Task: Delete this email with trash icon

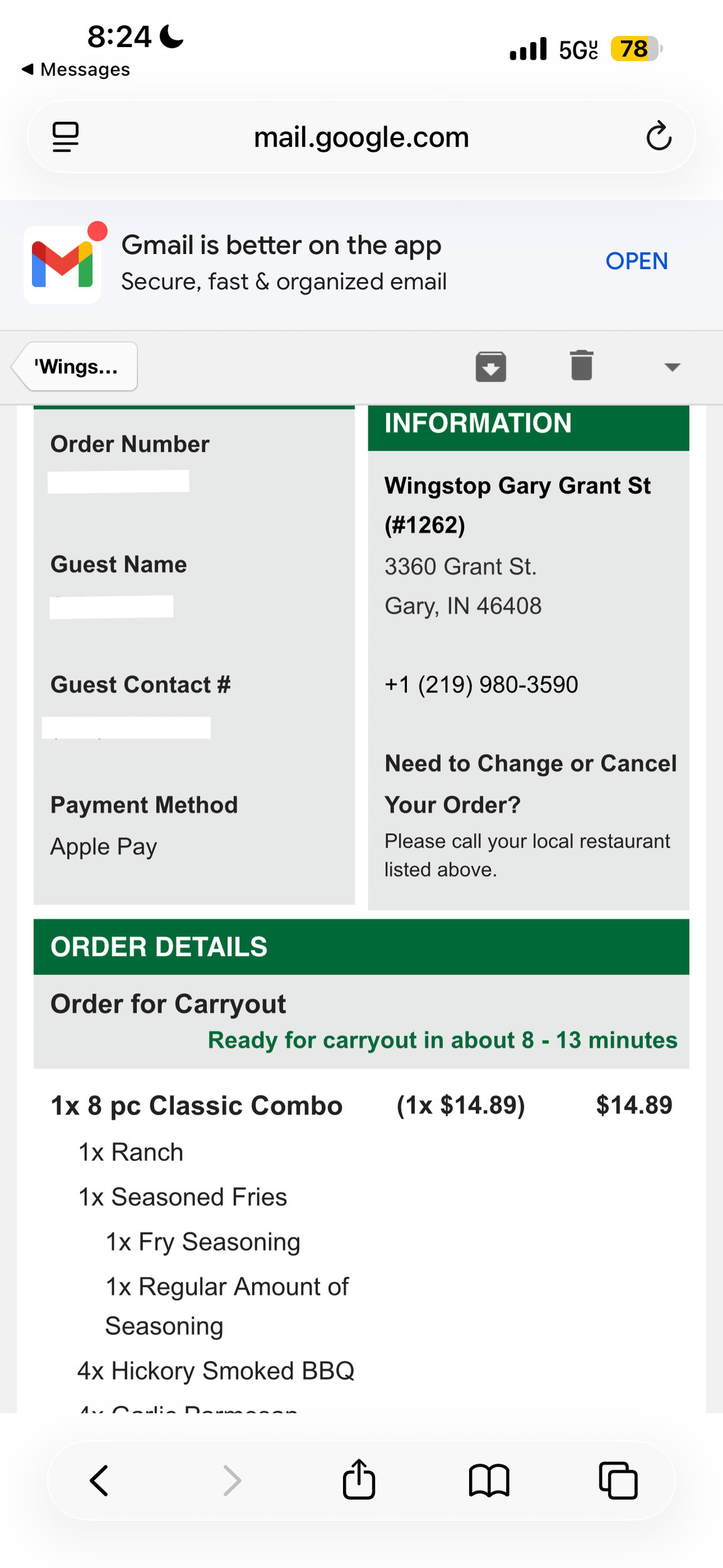Action: coord(581,366)
